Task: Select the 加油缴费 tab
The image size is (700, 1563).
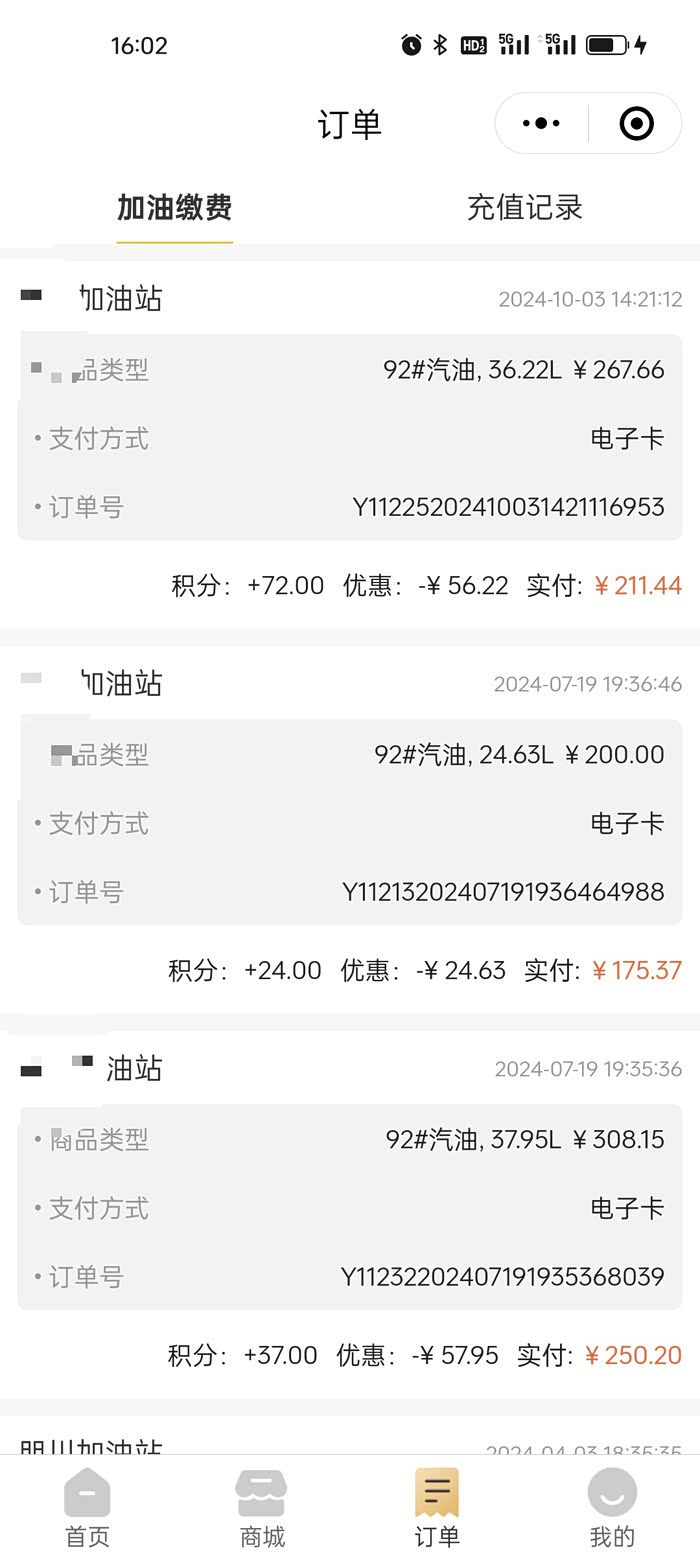Action: (175, 208)
